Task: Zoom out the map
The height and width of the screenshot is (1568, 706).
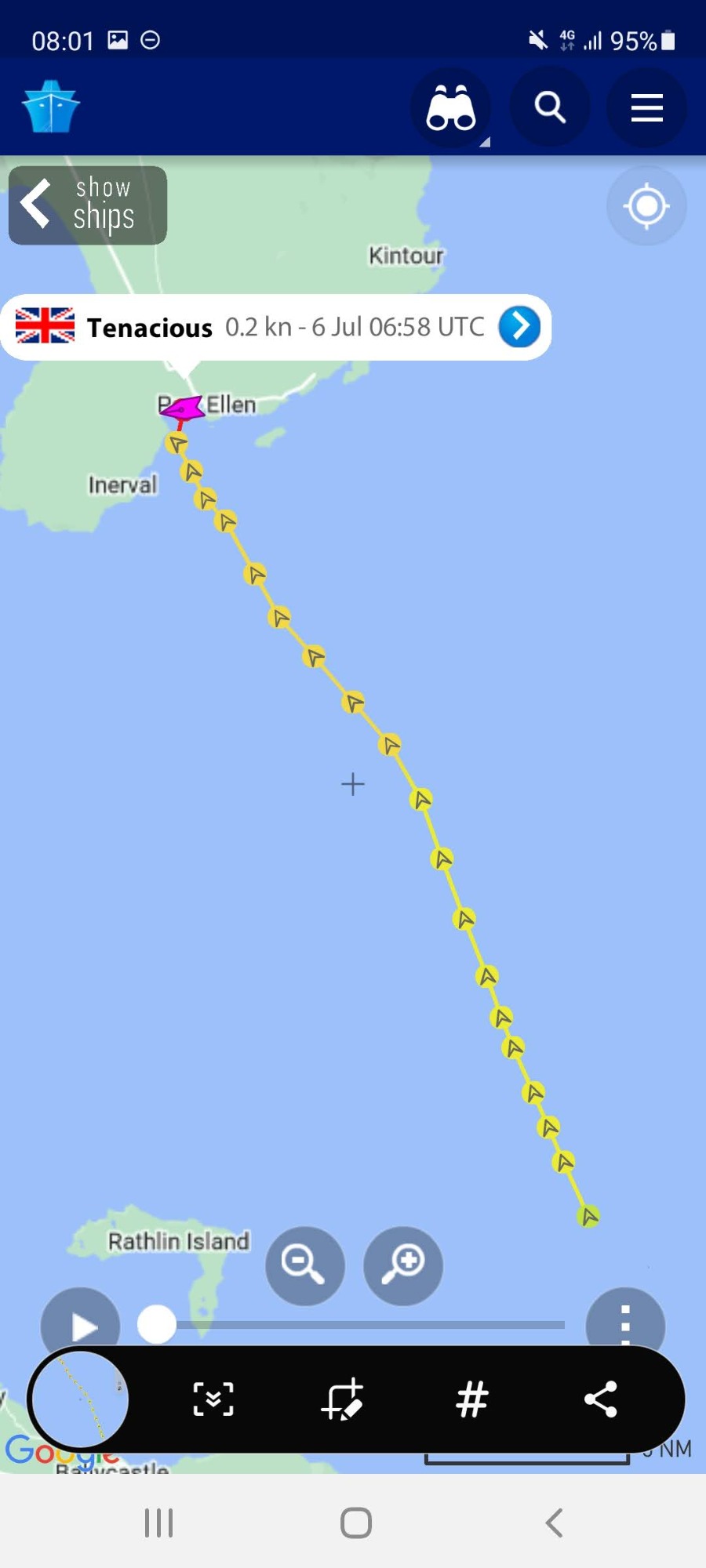Action: tap(304, 1265)
